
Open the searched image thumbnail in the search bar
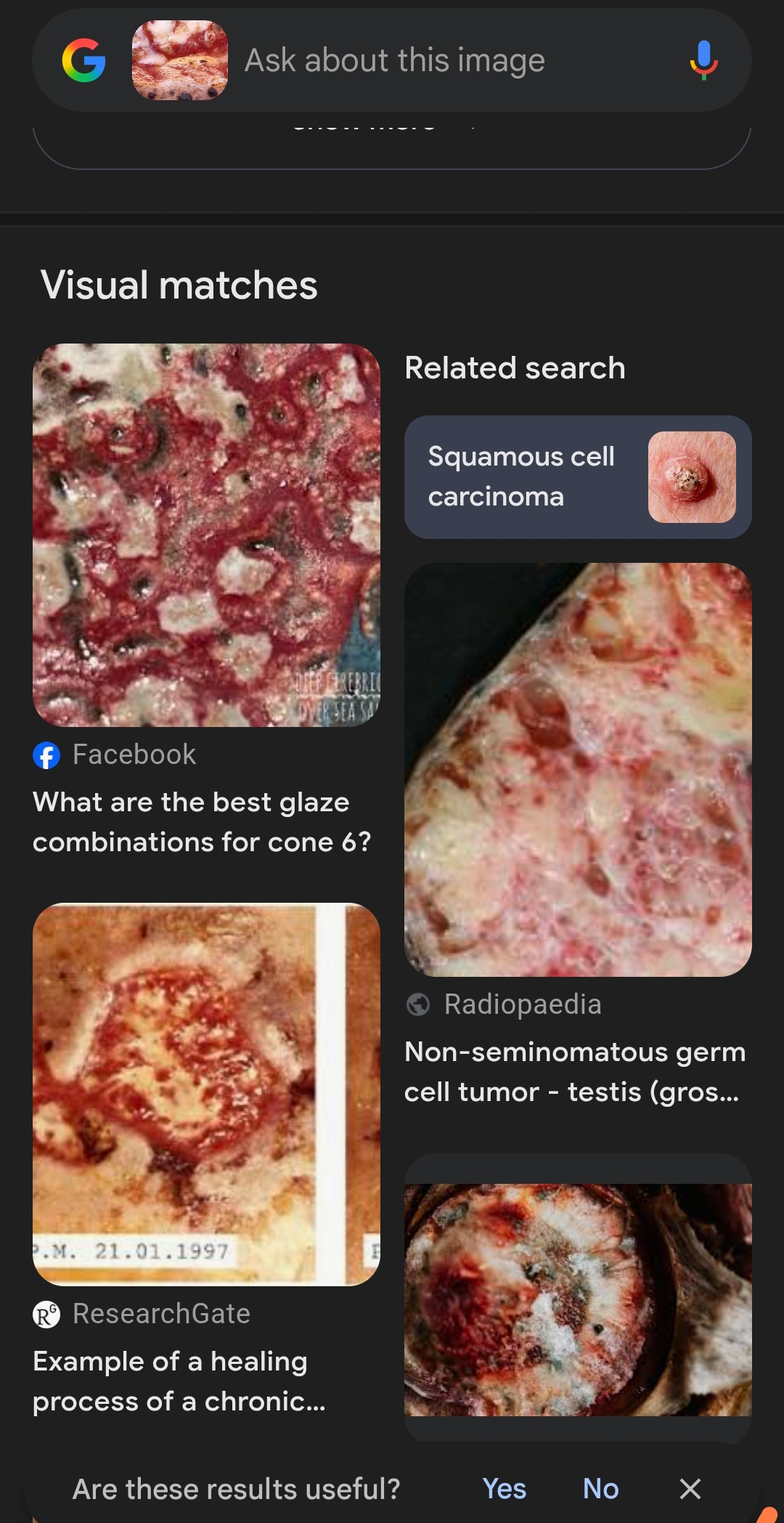click(179, 60)
